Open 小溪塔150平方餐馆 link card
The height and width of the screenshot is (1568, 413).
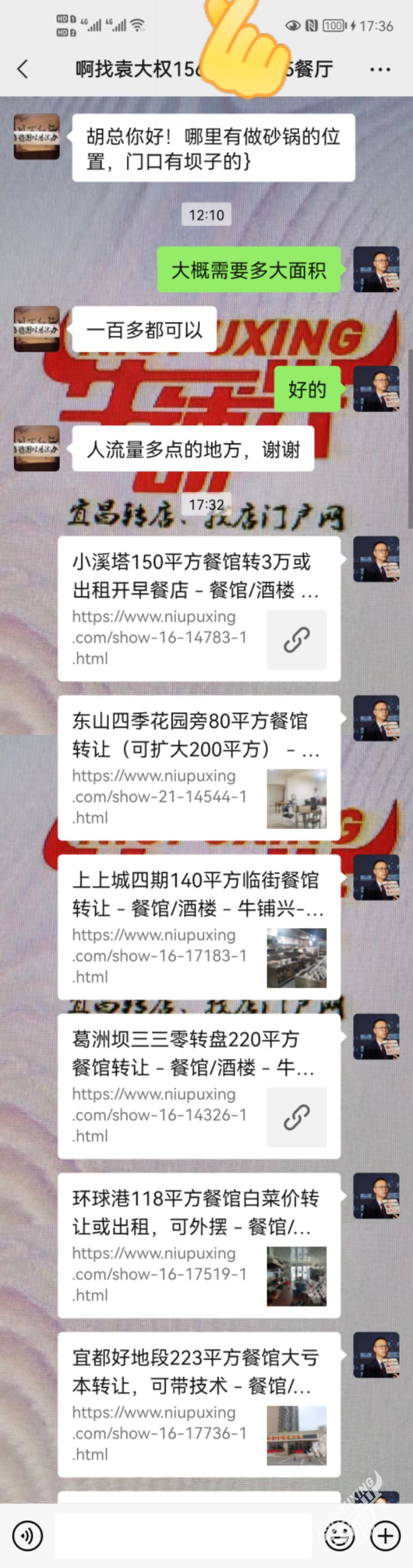(x=199, y=609)
